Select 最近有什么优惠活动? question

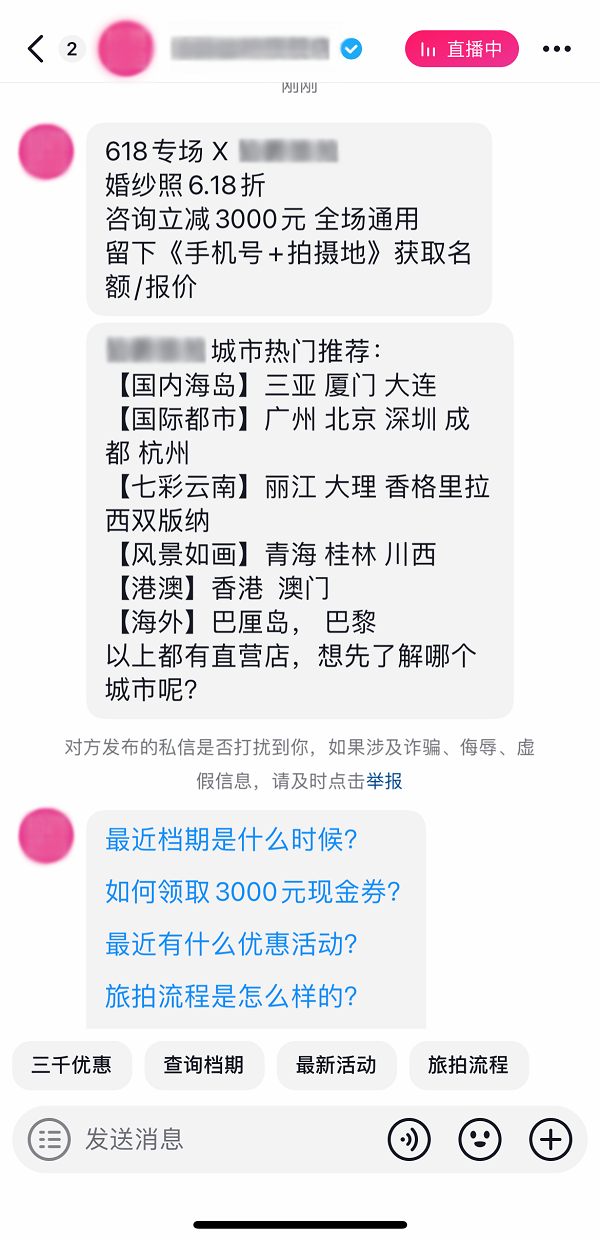pyautogui.click(x=231, y=943)
